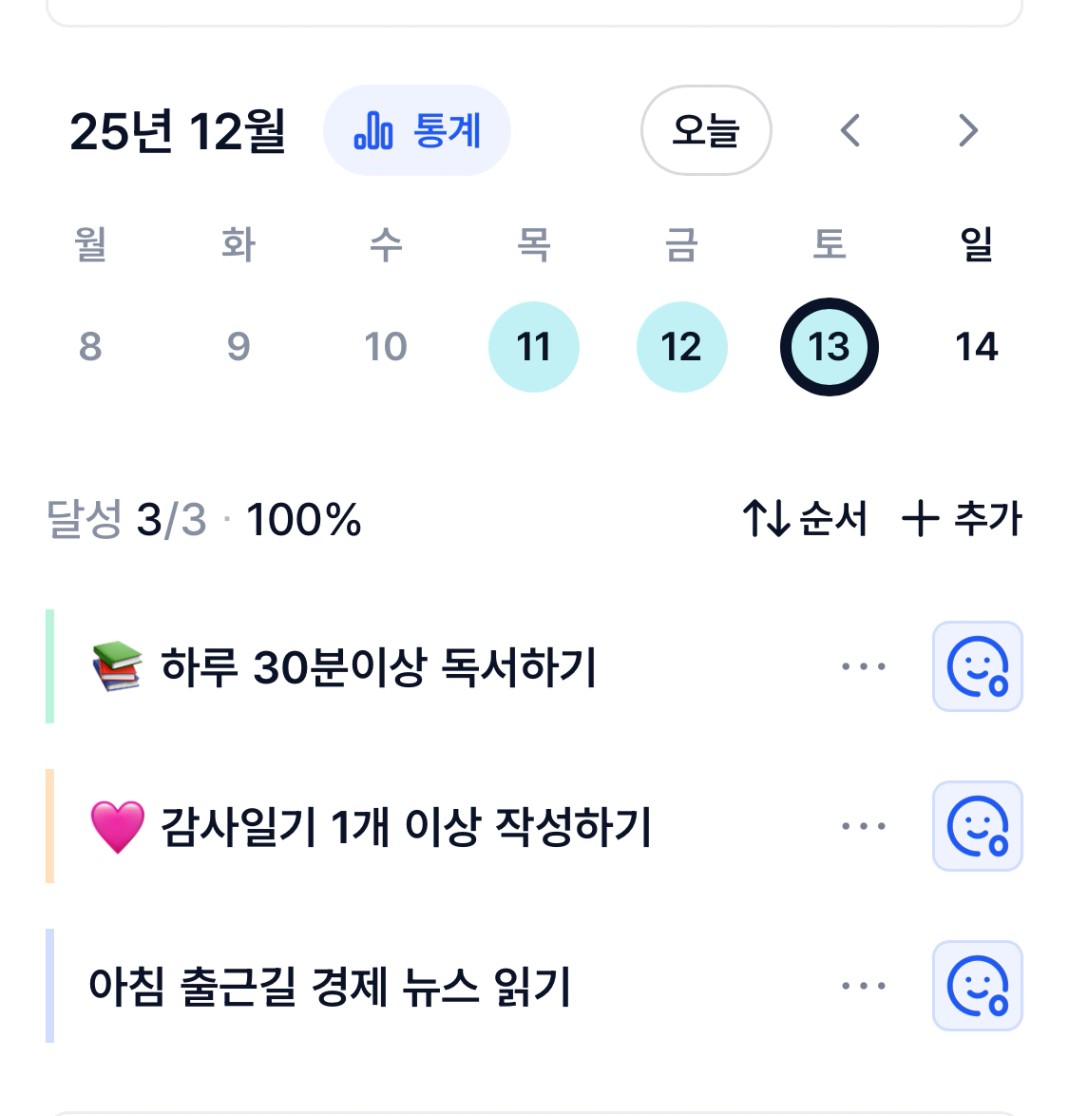Open the 통계 statistics view
This screenshot has width=1069, height=1116.
[x=417, y=131]
